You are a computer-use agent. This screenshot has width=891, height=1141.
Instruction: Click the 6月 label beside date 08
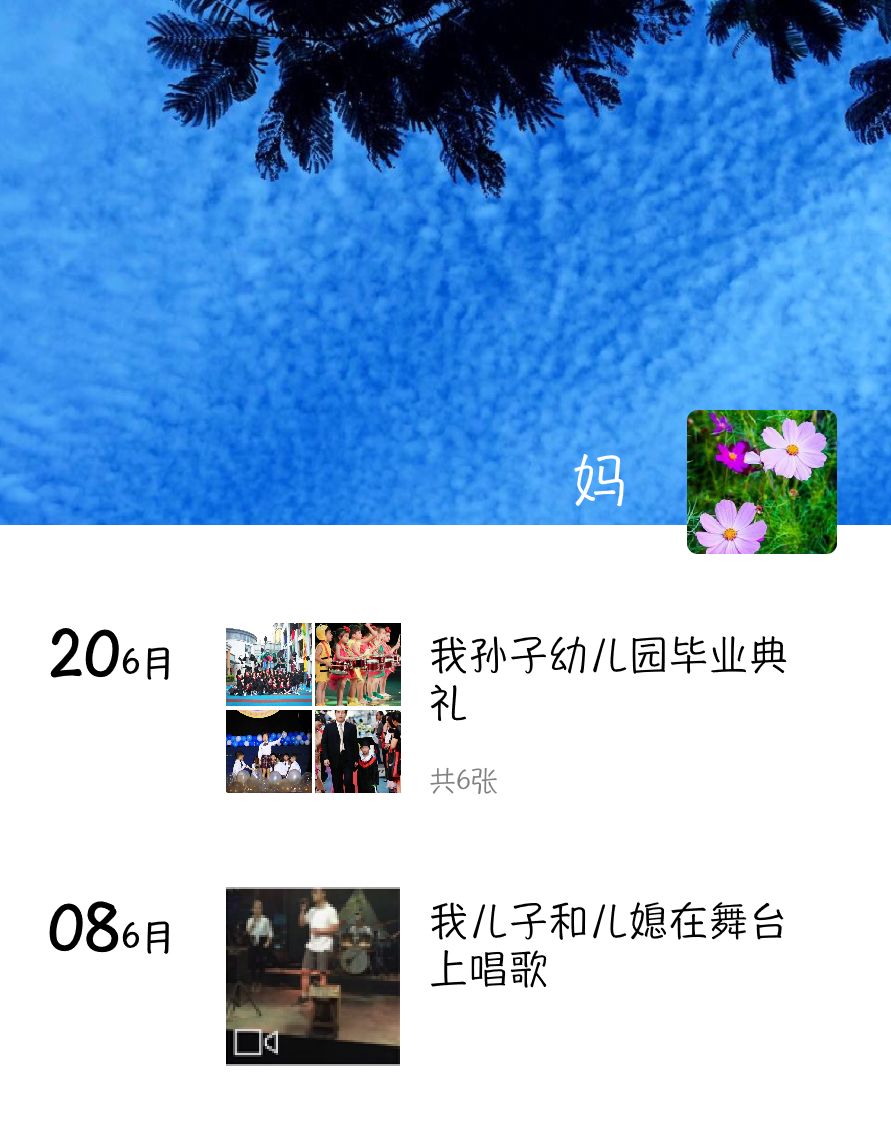[x=146, y=937]
